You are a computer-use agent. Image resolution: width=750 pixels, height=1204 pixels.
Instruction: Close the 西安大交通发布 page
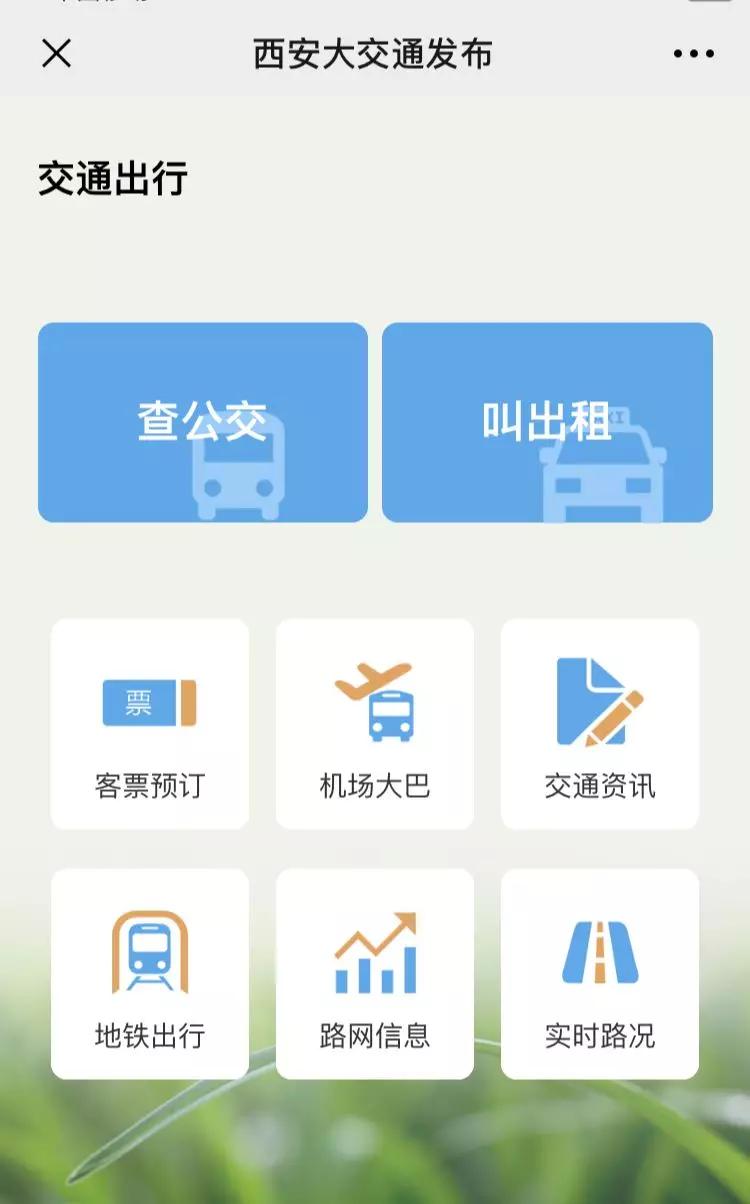coord(56,53)
